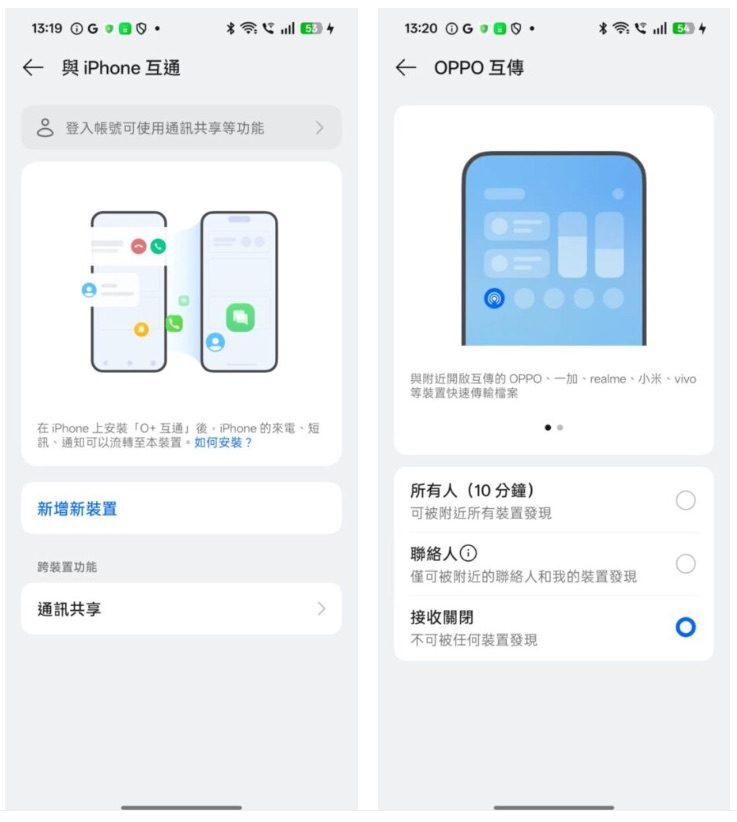Viewport: 737px width, 822px height.
Task: Choose 聯絡人 as the visibility option
Action: click(x=685, y=564)
